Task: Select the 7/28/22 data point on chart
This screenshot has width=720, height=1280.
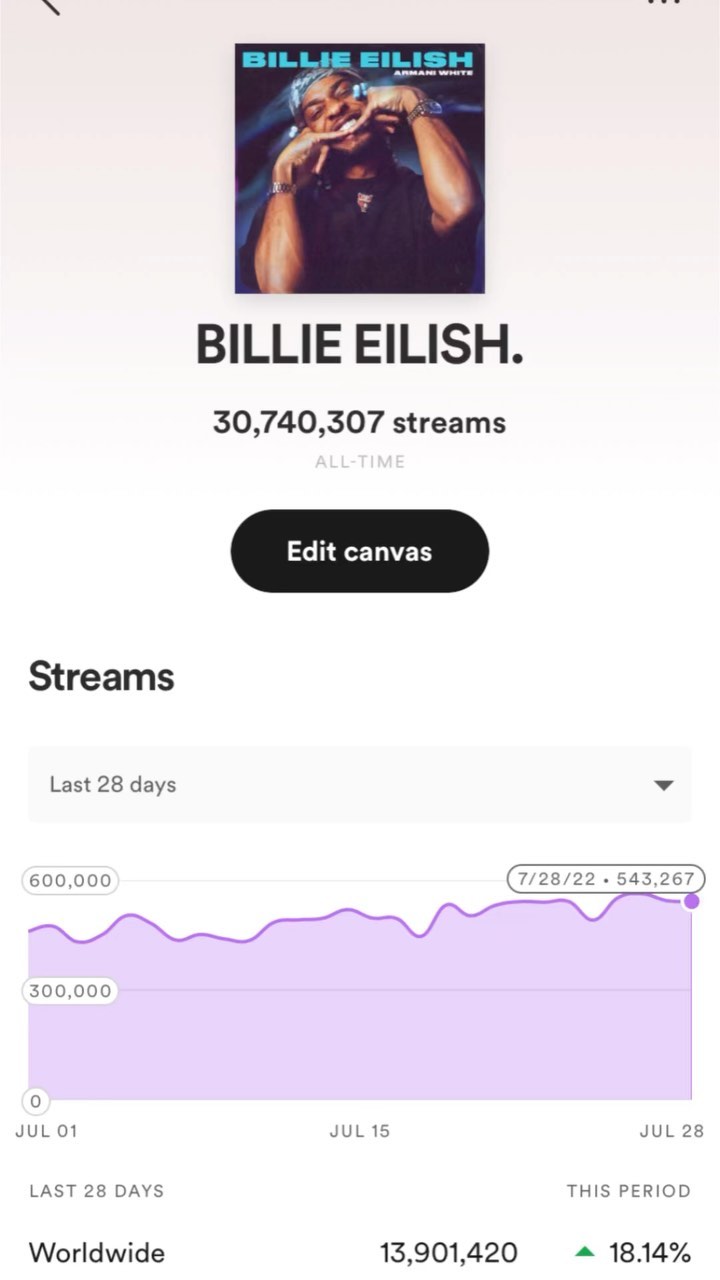Action: [x=691, y=902]
